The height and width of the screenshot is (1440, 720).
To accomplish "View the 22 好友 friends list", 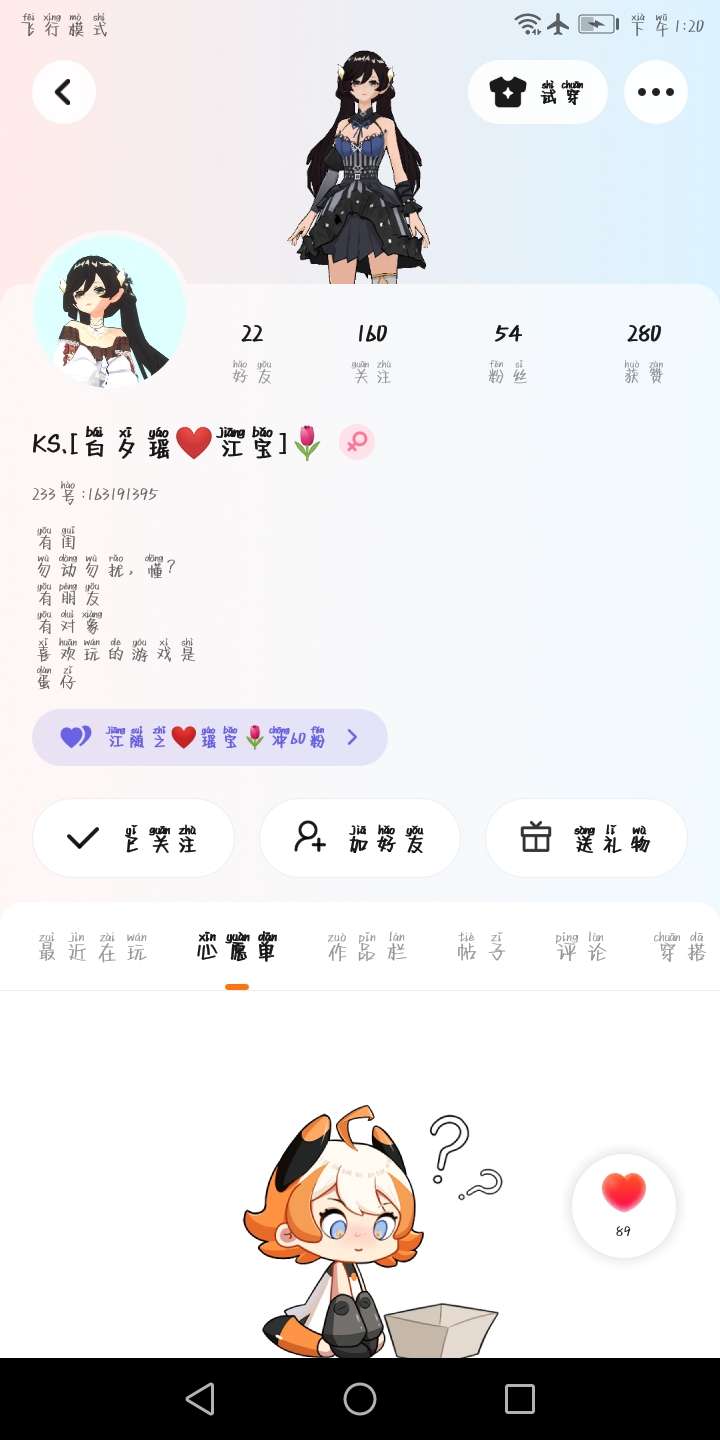I will tap(252, 352).
